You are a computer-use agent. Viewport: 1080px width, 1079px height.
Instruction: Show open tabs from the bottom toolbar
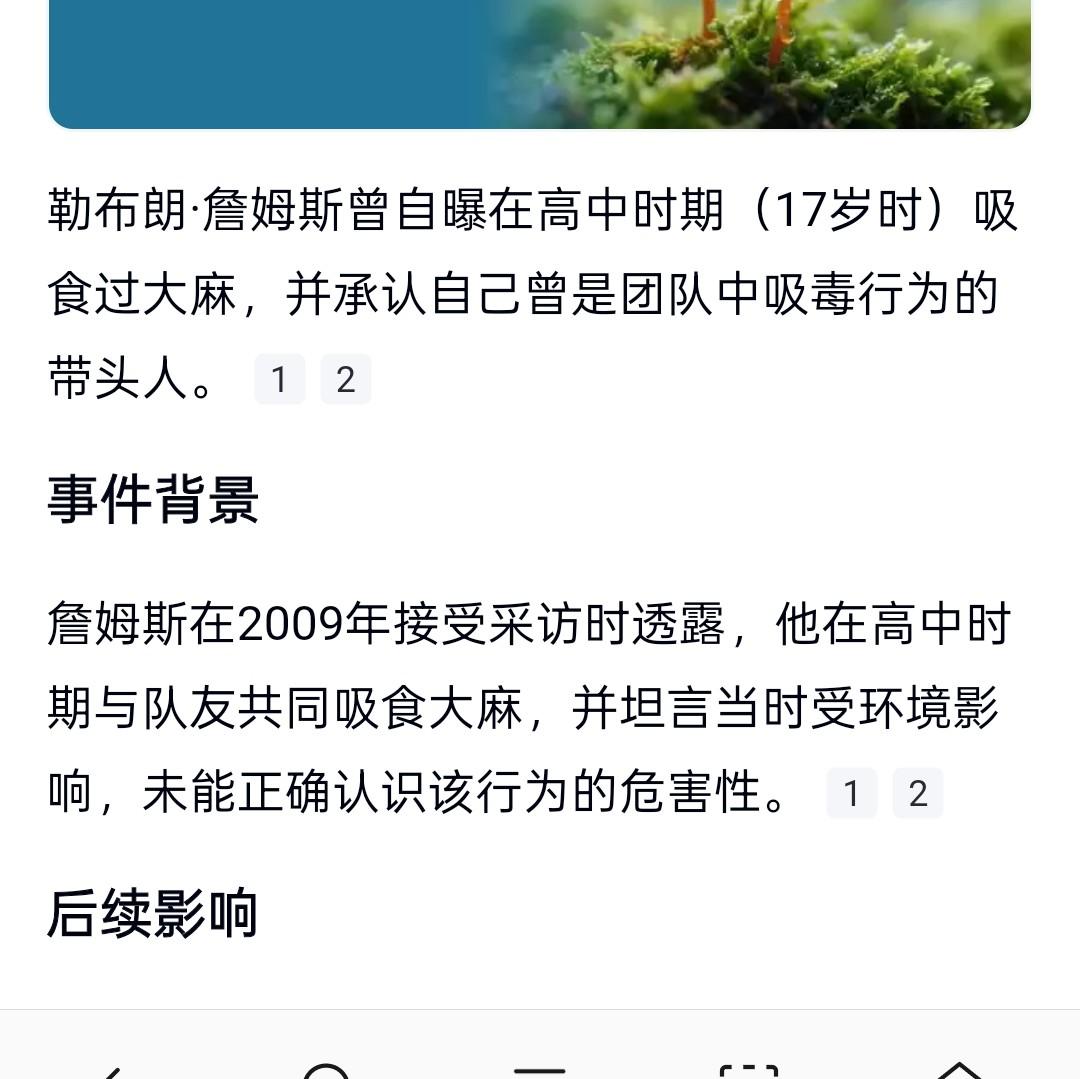[x=749, y=1070]
